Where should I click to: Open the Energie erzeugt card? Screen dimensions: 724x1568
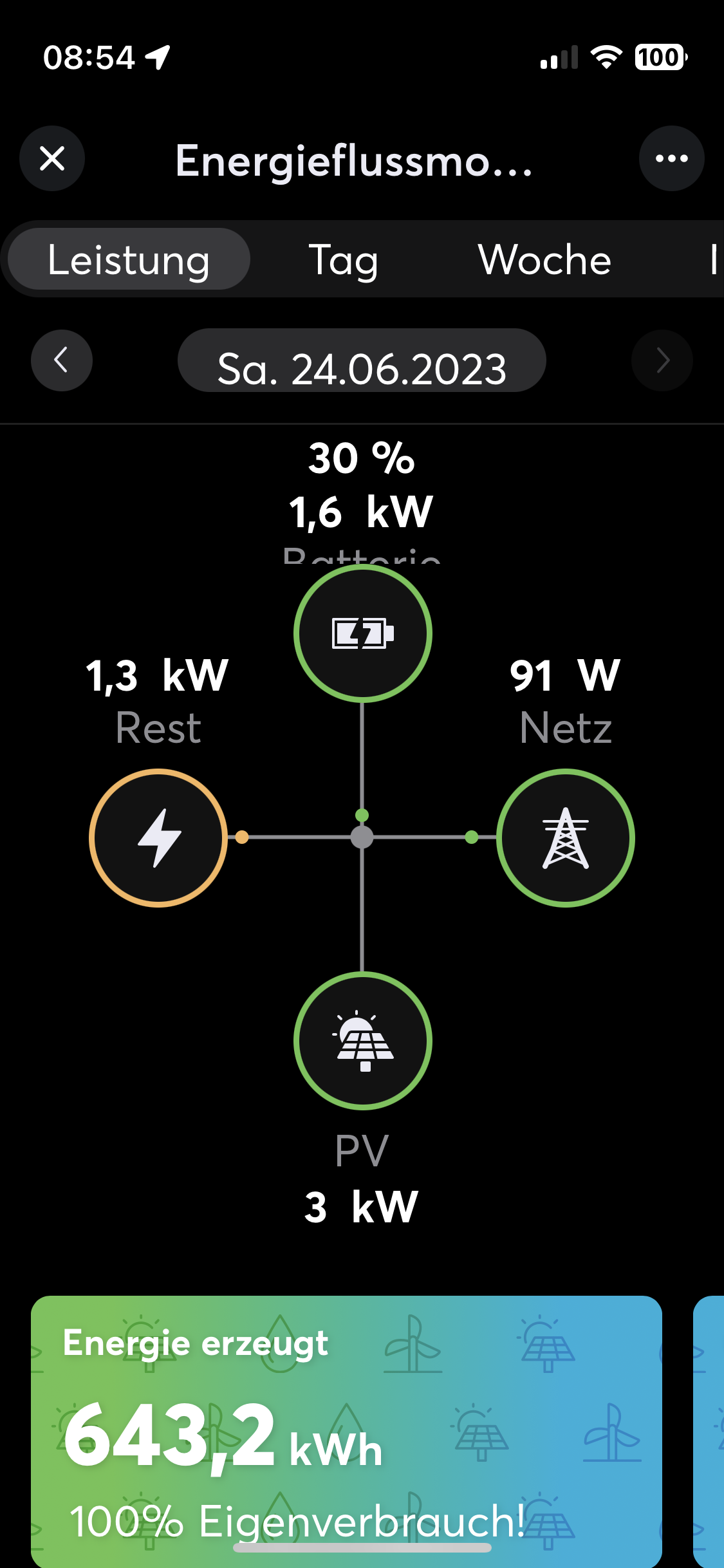point(346,1429)
